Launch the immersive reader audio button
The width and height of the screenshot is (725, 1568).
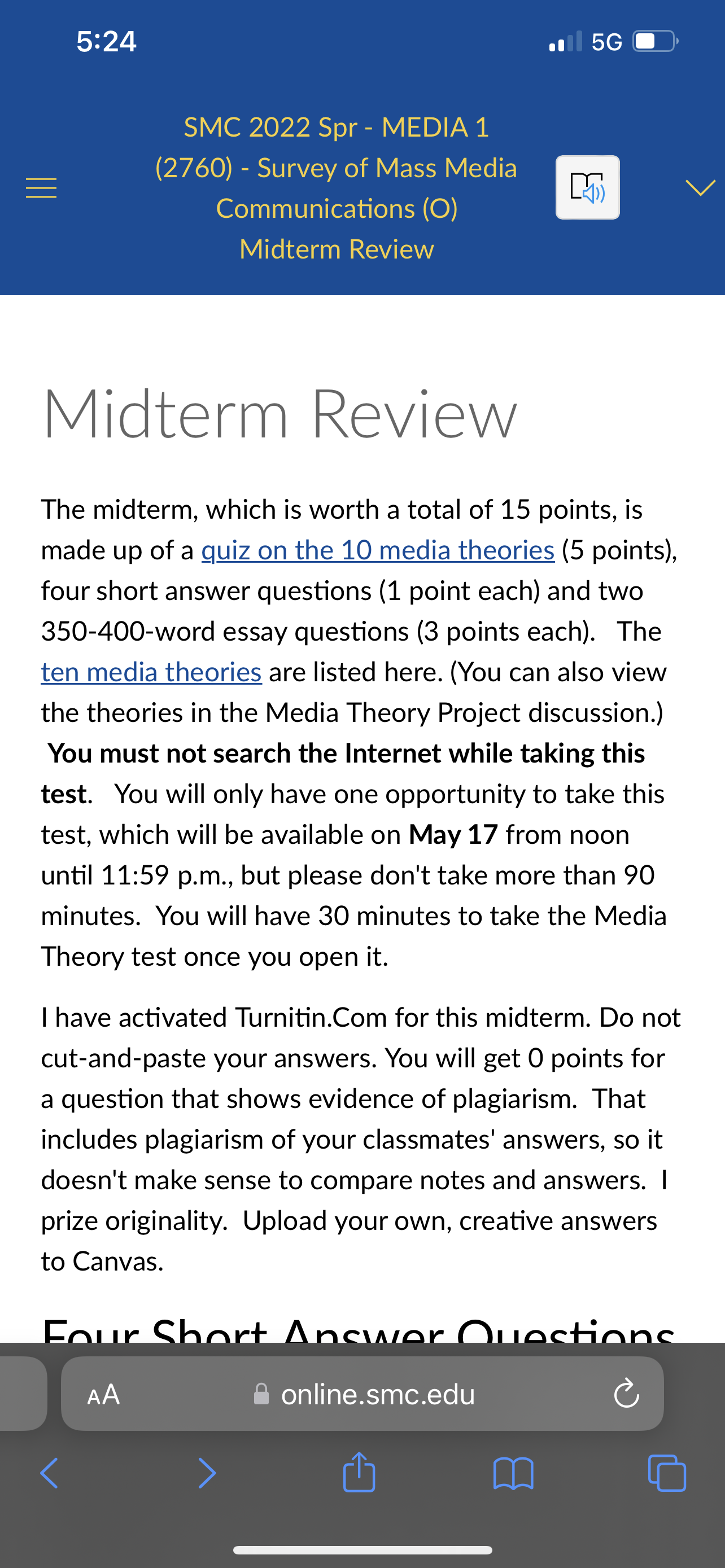[x=587, y=187]
